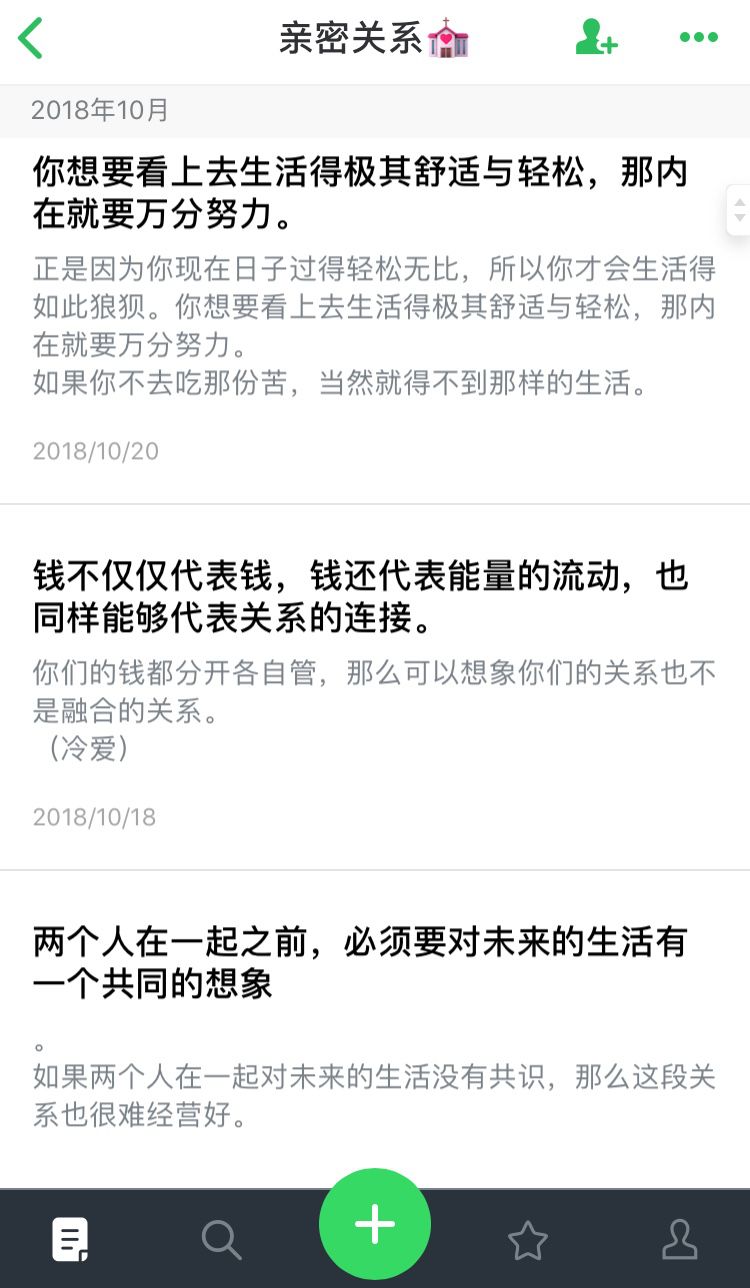Switch to the starred shortcuts tab
Image resolution: width=750 pixels, height=1288 pixels.
pos(528,1240)
